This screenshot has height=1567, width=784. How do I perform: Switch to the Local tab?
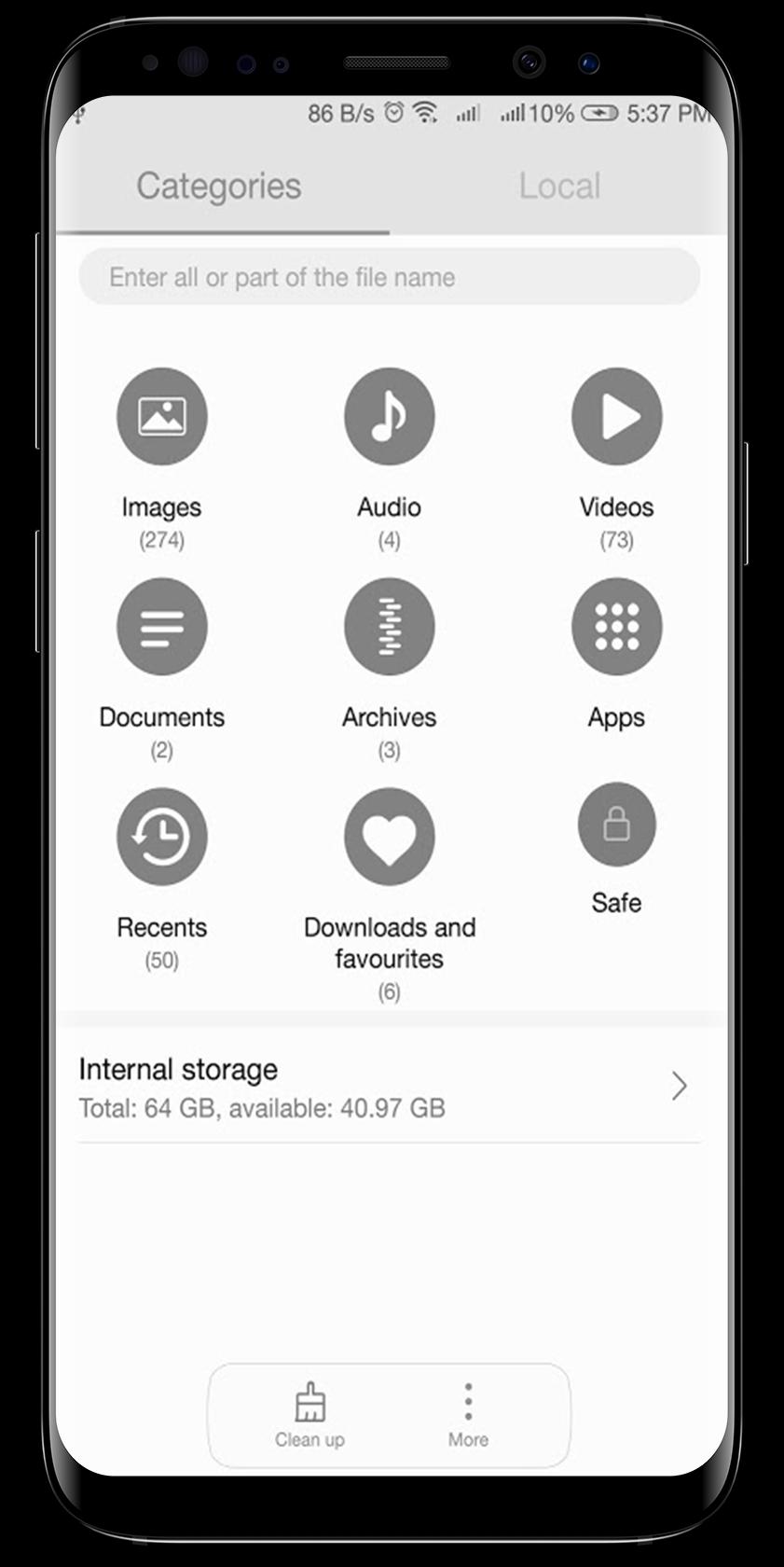pos(559,186)
